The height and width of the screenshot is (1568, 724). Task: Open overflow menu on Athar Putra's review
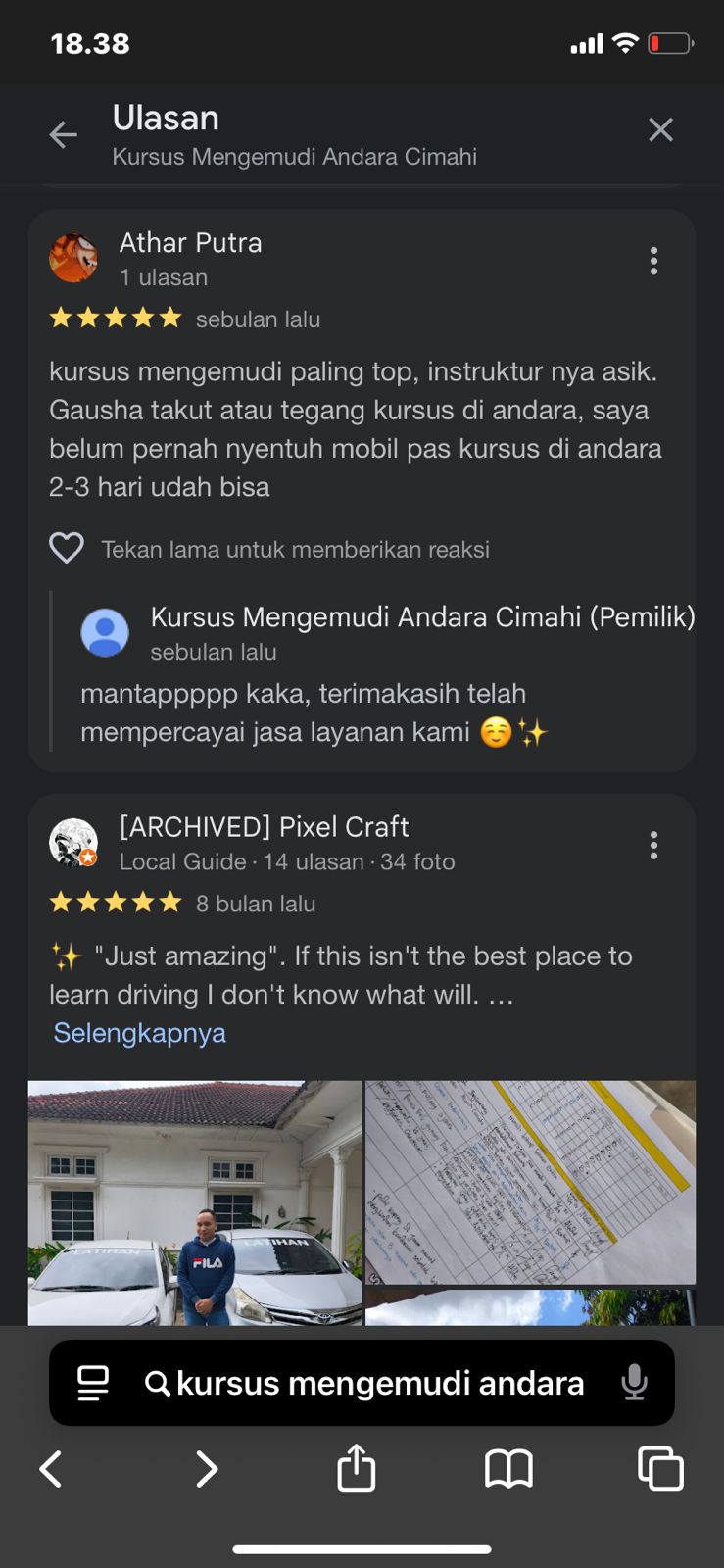653,261
